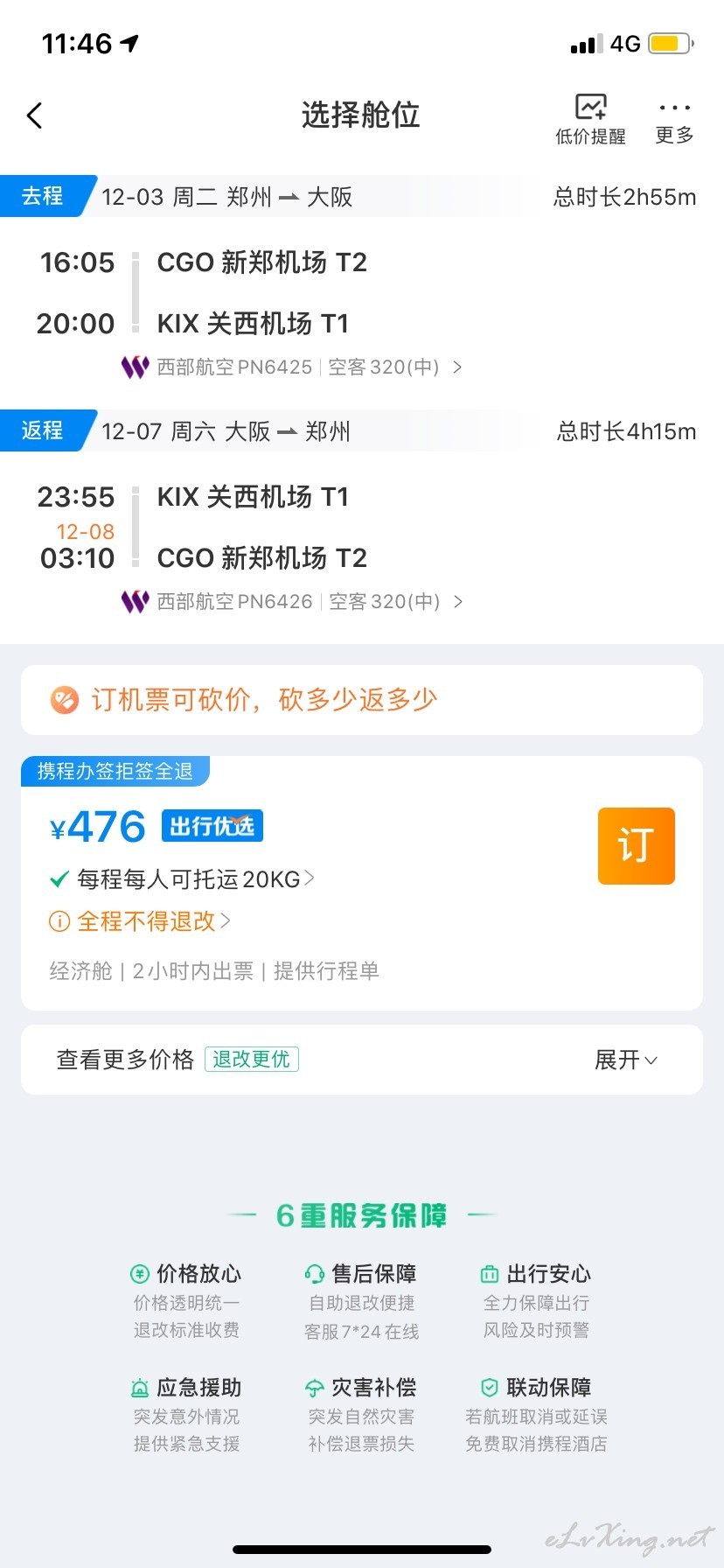View details of return flight PN6426
Viewport: 724px width, 1568px height.
(292, 601)
